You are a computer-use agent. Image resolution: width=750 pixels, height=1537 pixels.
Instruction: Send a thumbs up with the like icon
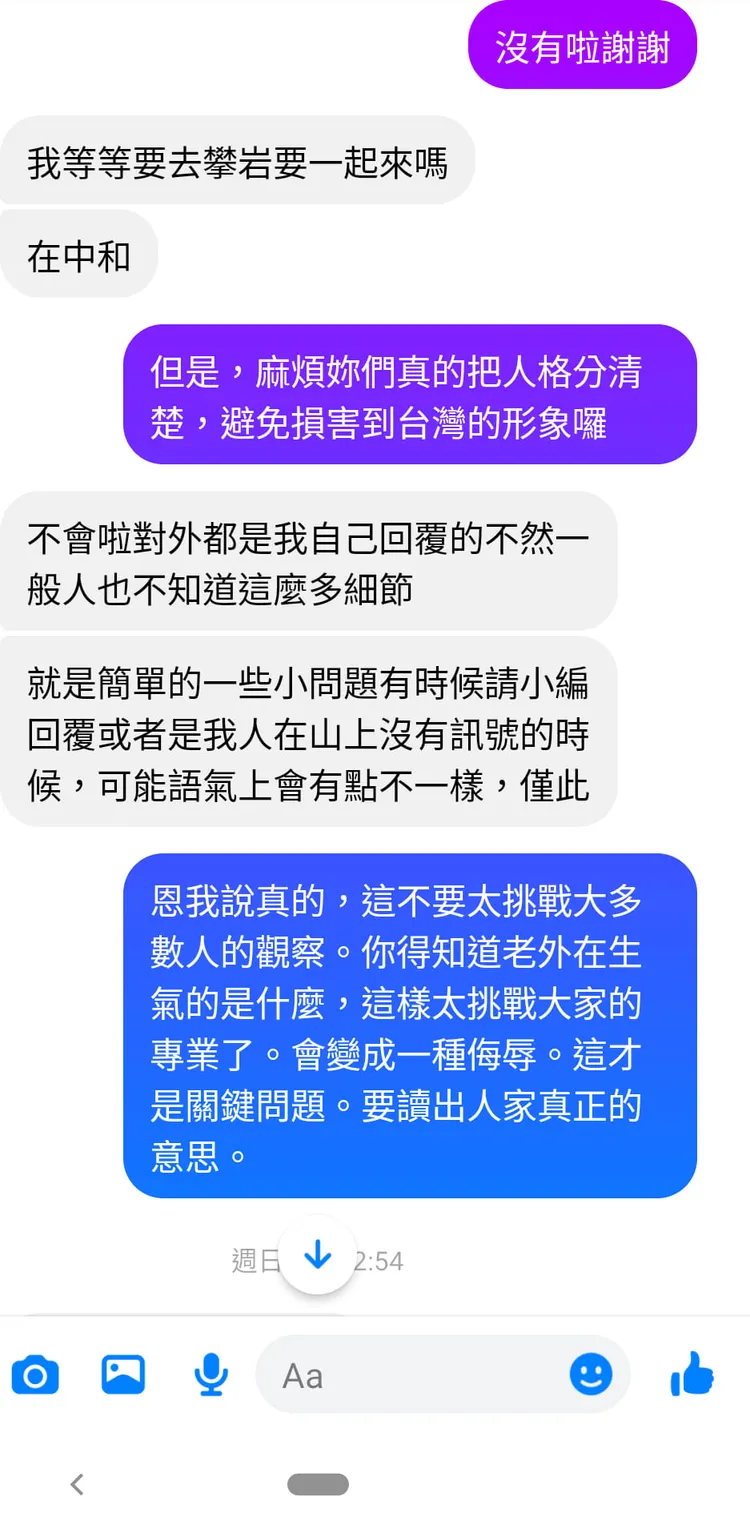(x=692, y=1375)
